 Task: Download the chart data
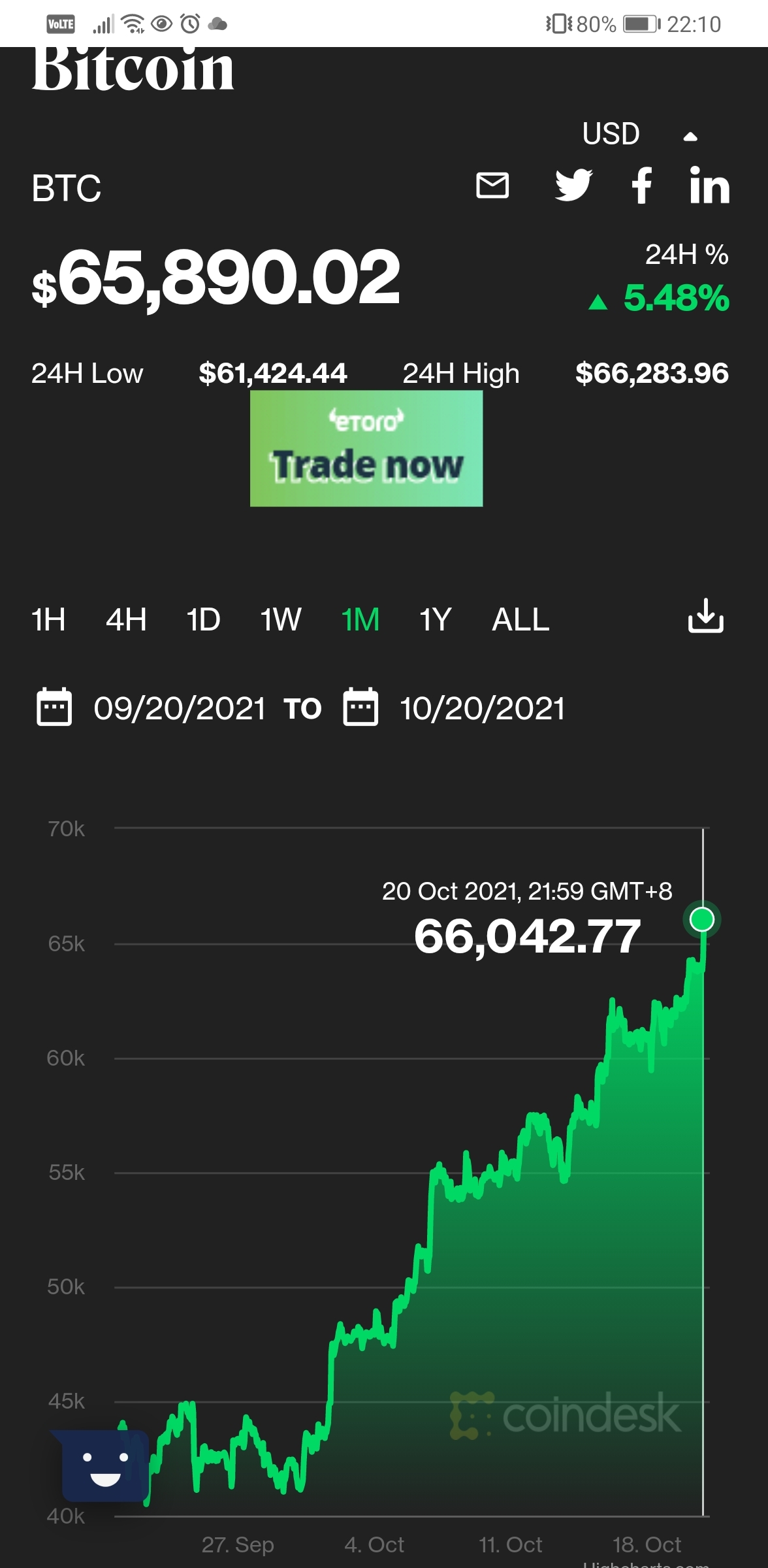[706, 615]
